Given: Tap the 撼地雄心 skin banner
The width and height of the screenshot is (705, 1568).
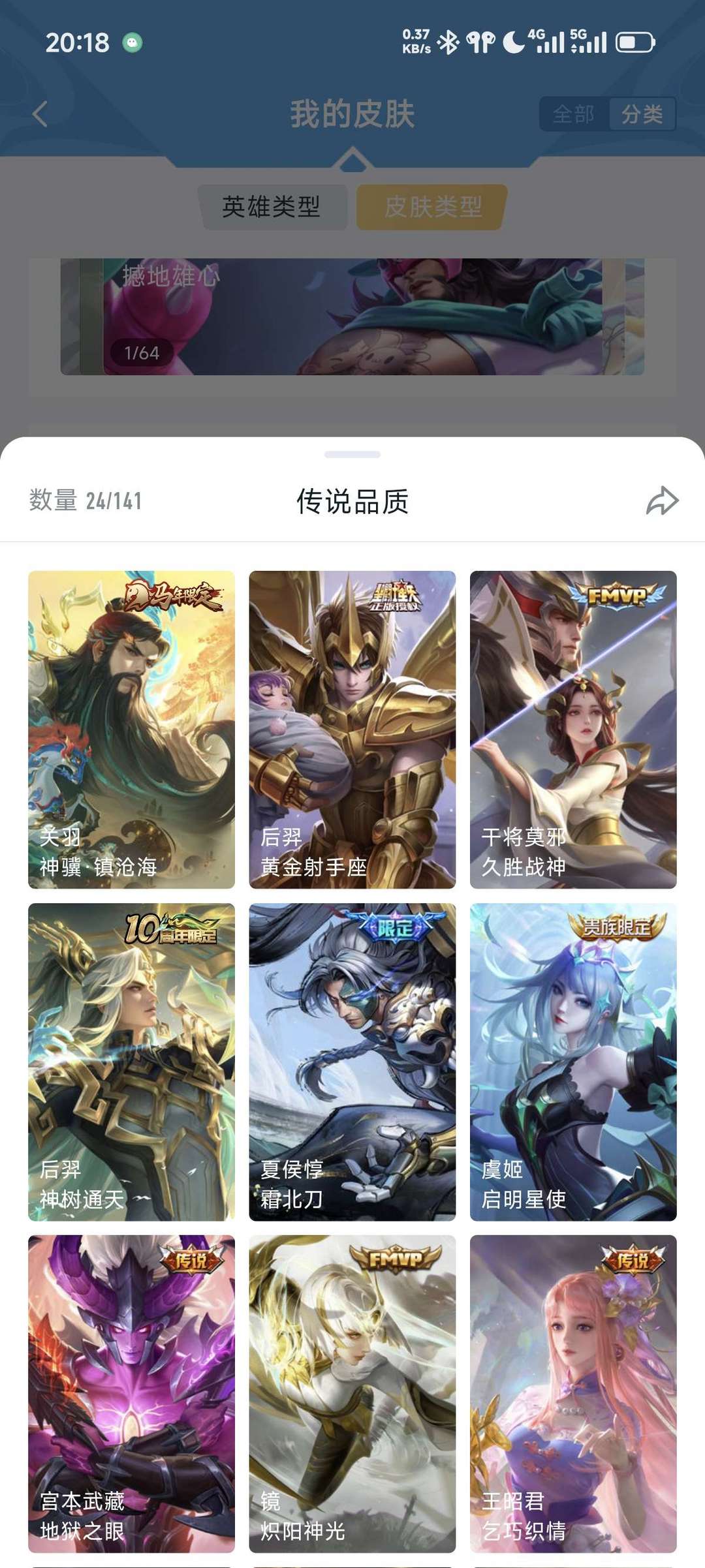Looking at the screenshot, I should tap(352, 316).
